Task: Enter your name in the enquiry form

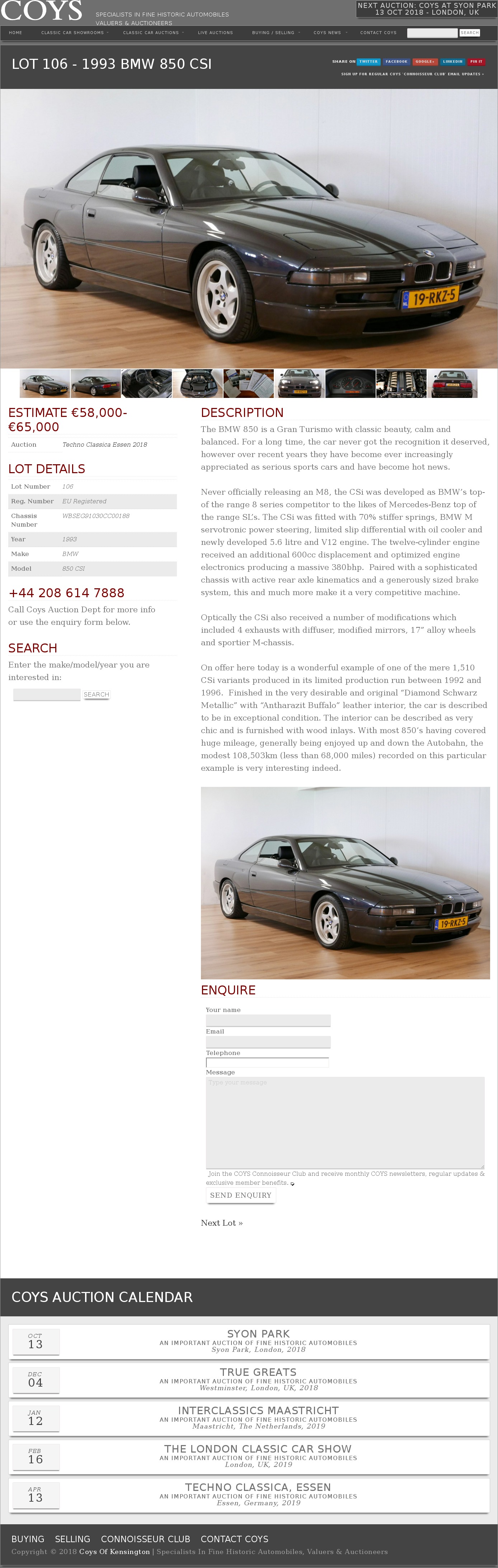Action: click(268, 1020)
